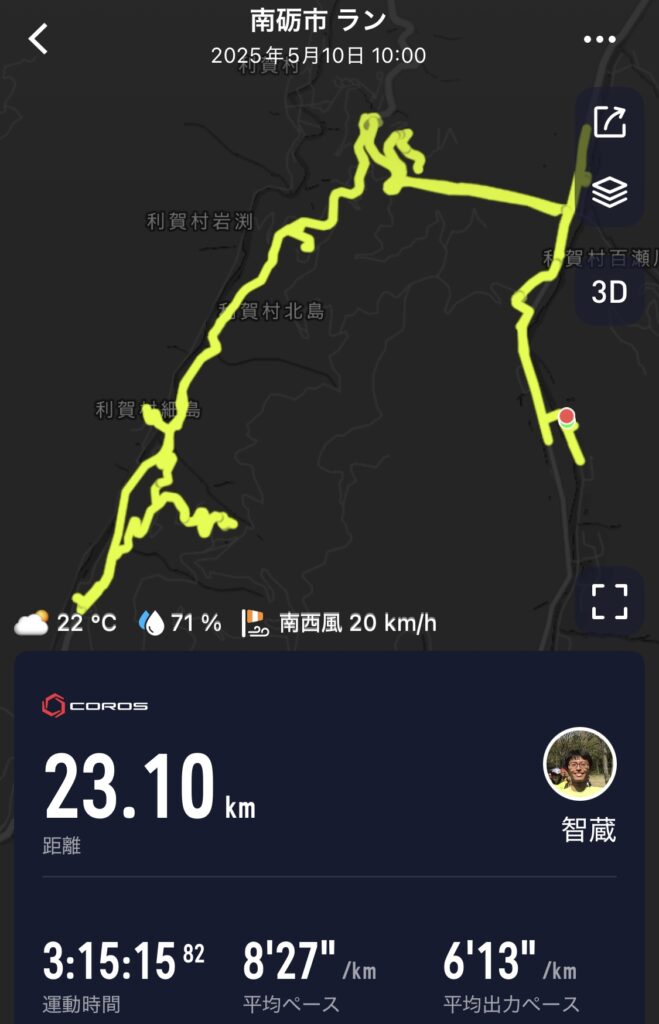This screenshot has height=1024, width=659.
Task: Go back with the top-left arrow
Action: (38, 39)
